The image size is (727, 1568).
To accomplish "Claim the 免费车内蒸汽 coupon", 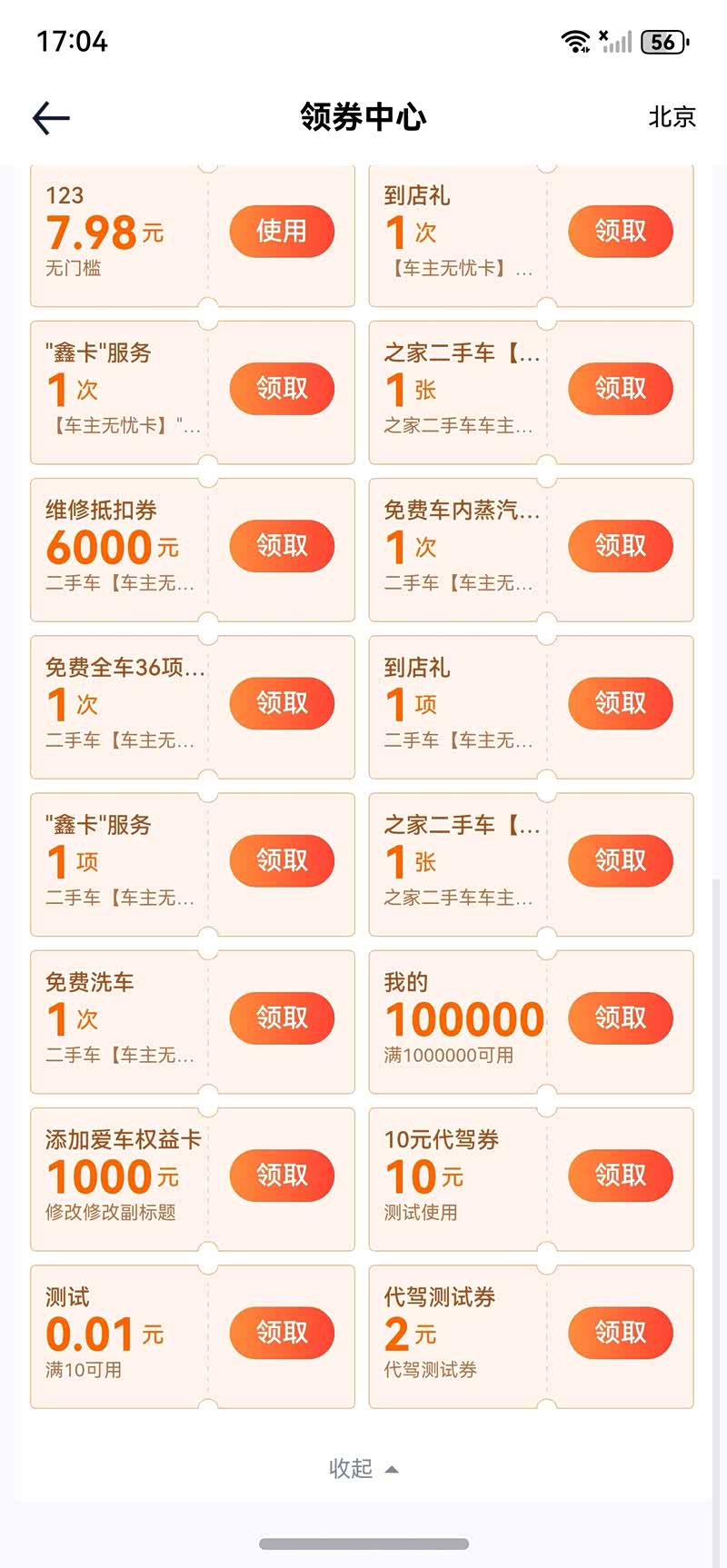I will 621,545.
